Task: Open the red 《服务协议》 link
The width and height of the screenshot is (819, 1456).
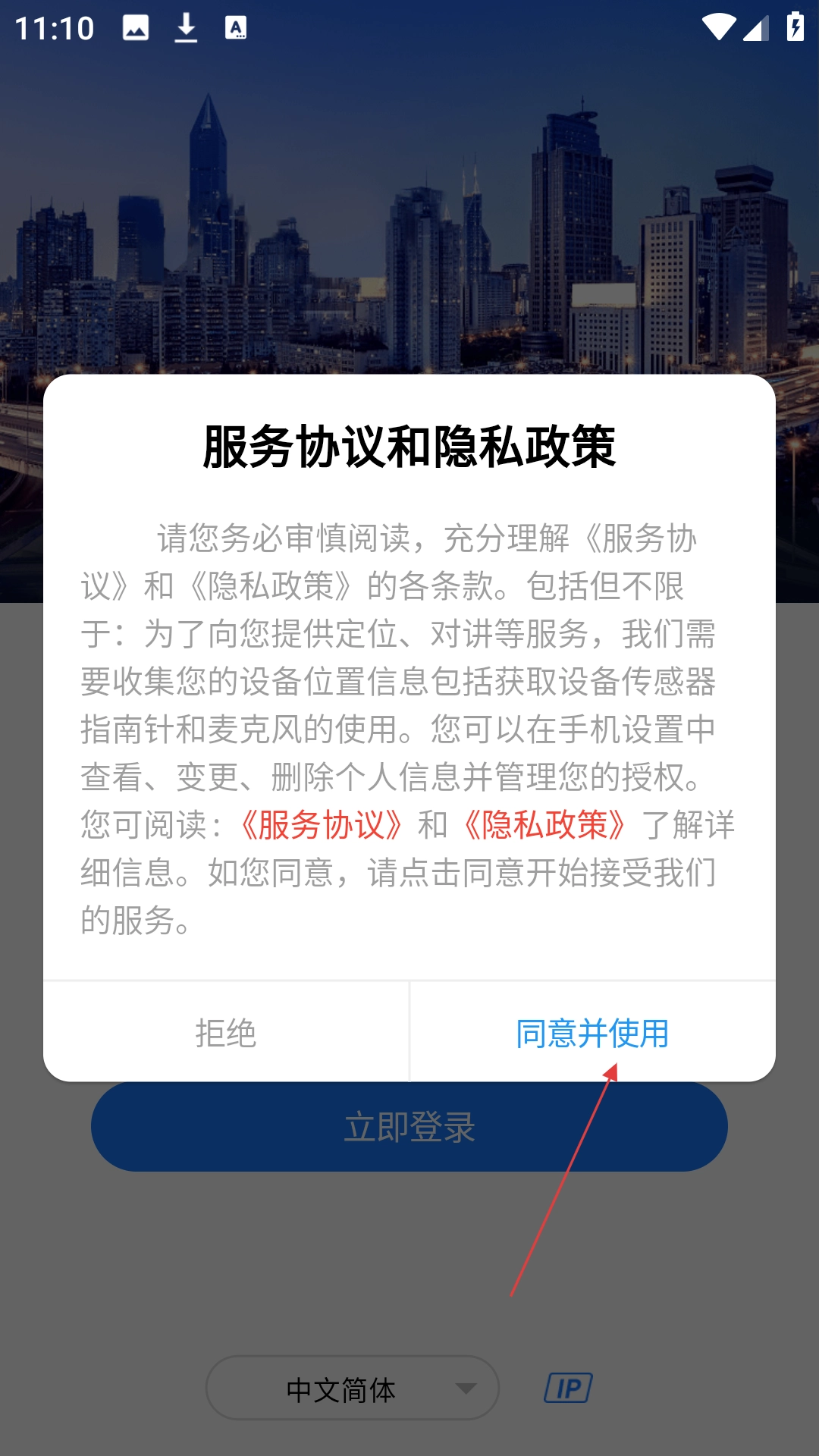Action: pos(322,825)
